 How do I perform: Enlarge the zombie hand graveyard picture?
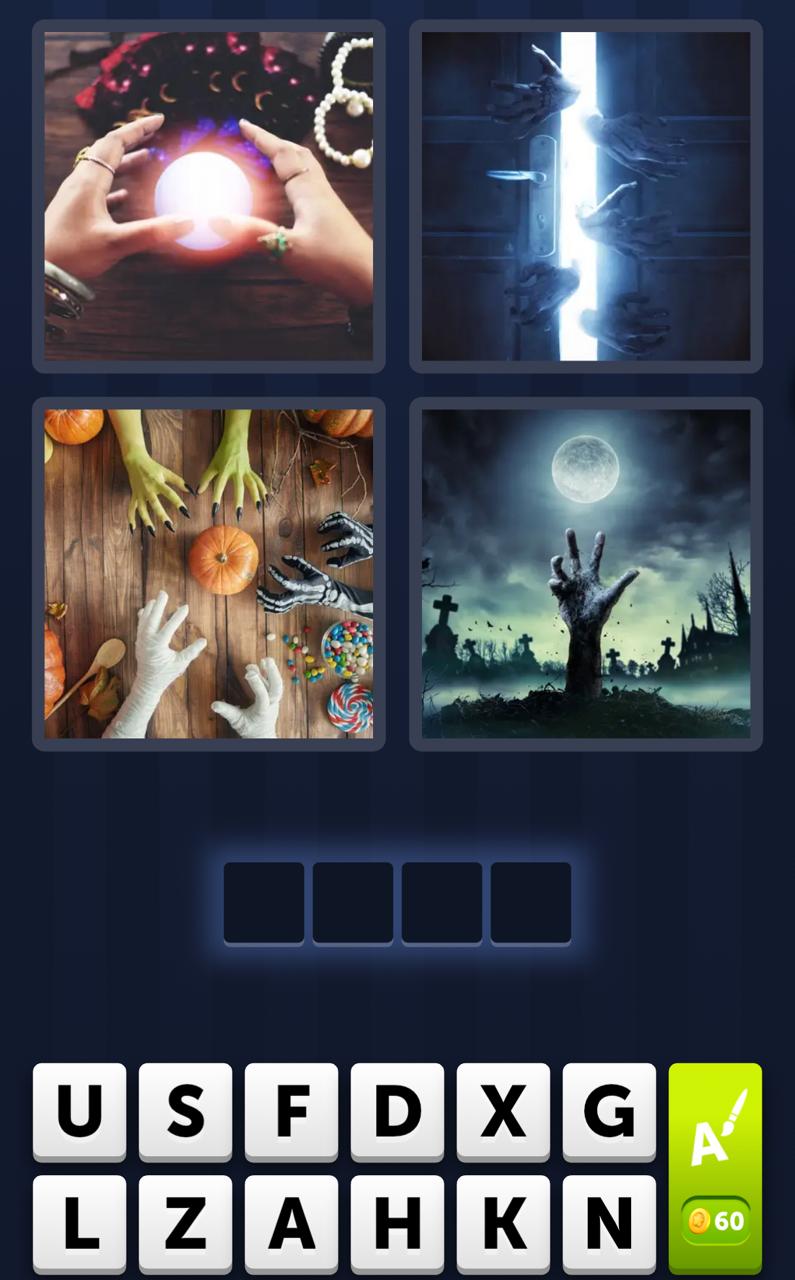click(586, 574)
